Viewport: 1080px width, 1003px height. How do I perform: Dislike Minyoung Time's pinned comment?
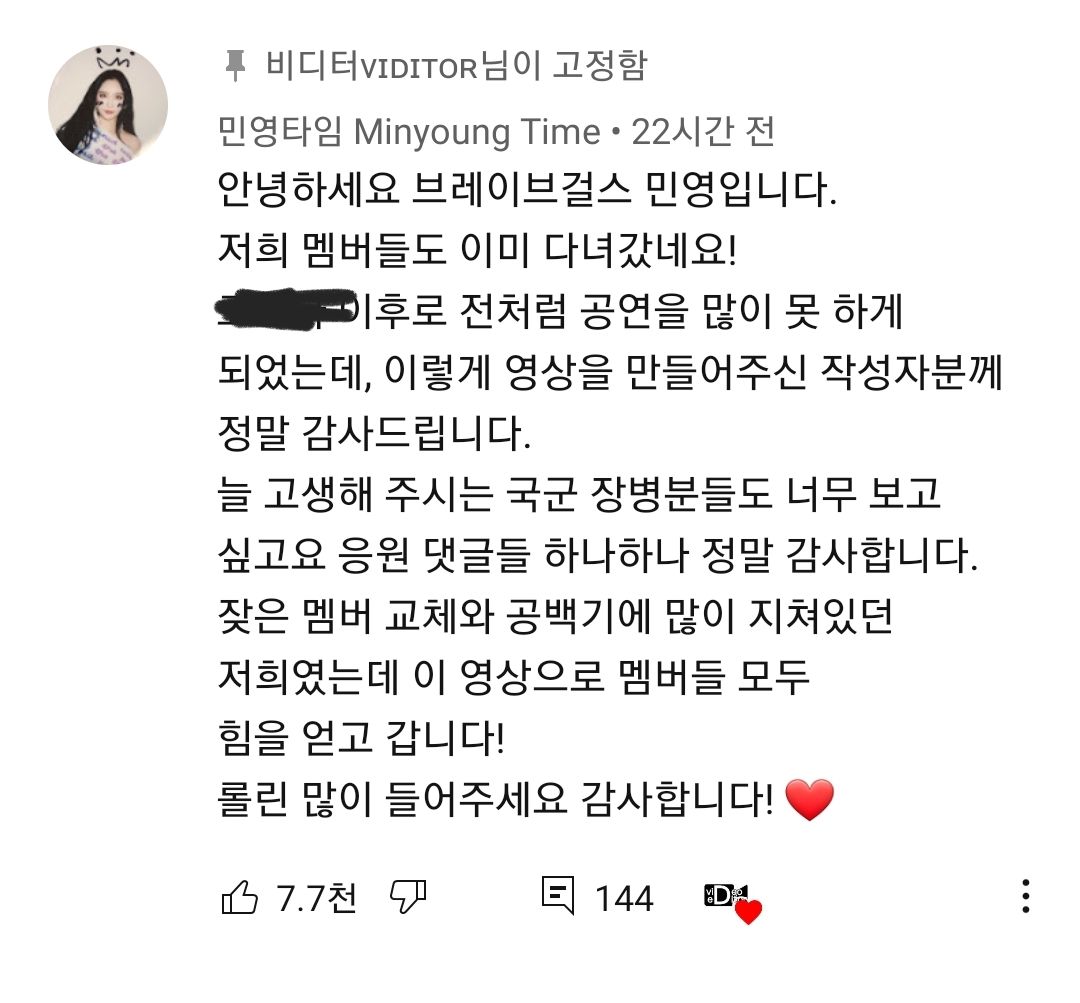pyautogui.click(x=408, y=897)
